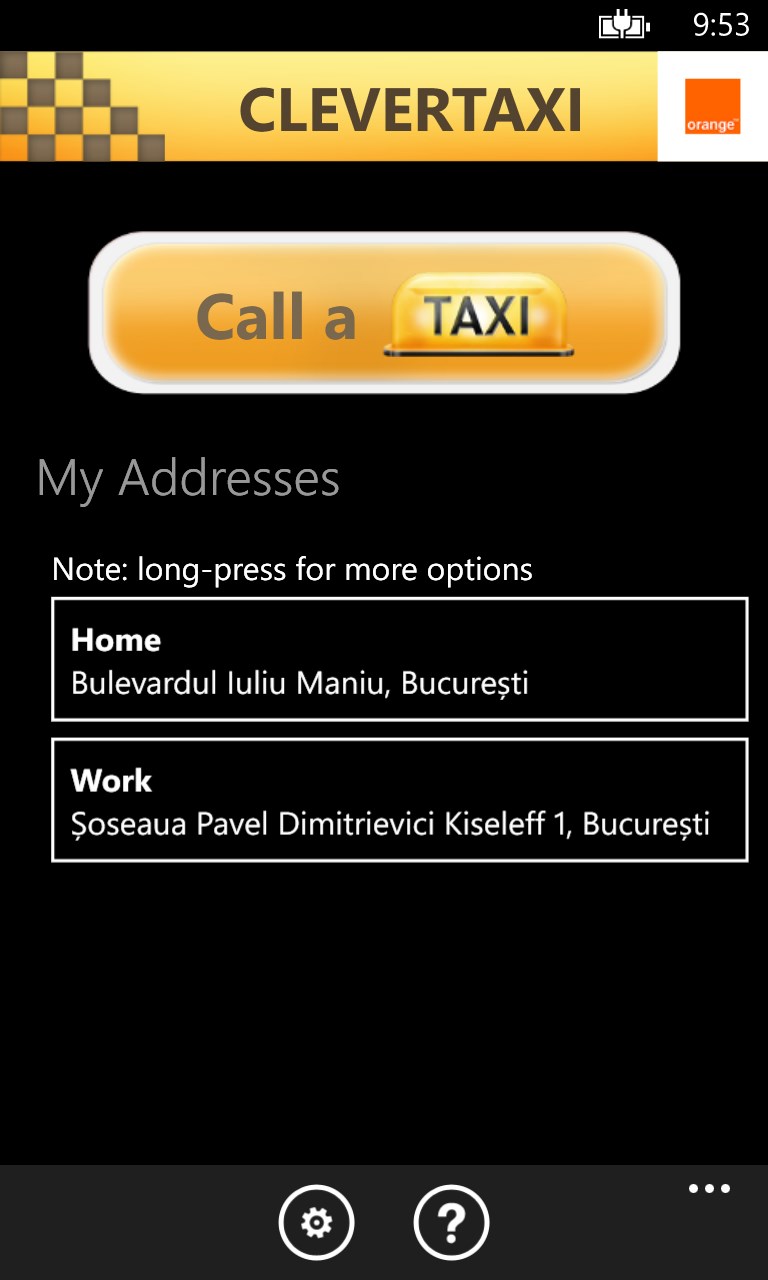The image size is (768, 1280).
Task: Tap the Call a TAXI button
Action: click(x=384, y=314)
